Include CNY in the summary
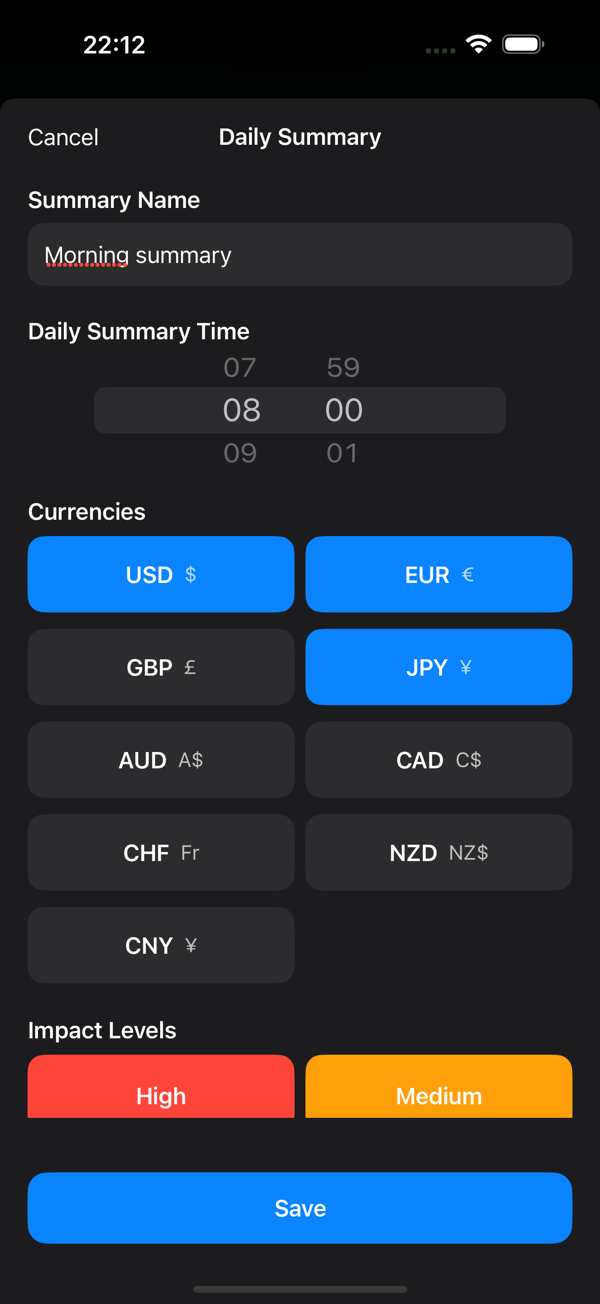Viewport: 600px width, 1304px height. (161, 945)
